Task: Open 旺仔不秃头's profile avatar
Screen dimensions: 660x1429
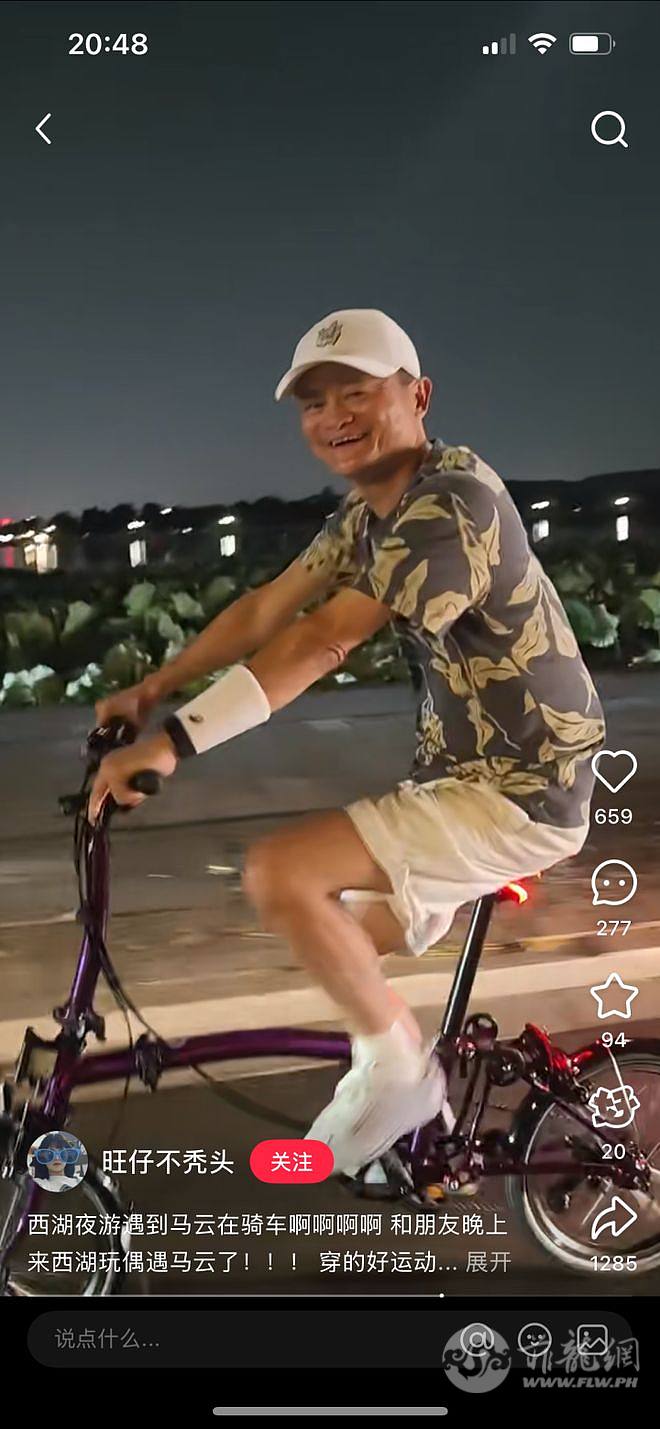Action: pos(57,1161)
